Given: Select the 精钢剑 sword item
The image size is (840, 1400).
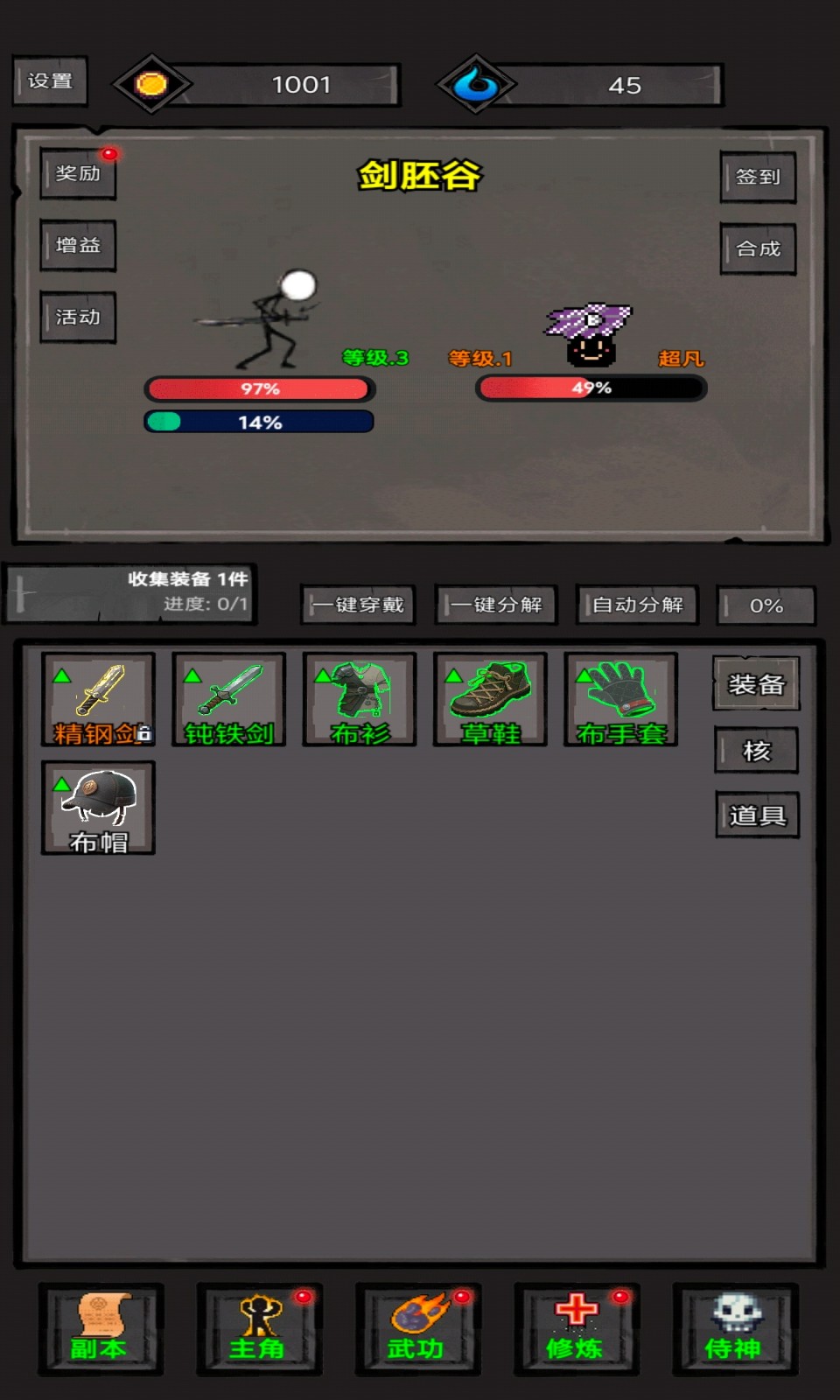Looking at the screenshot, I should (x=98, y=700).
